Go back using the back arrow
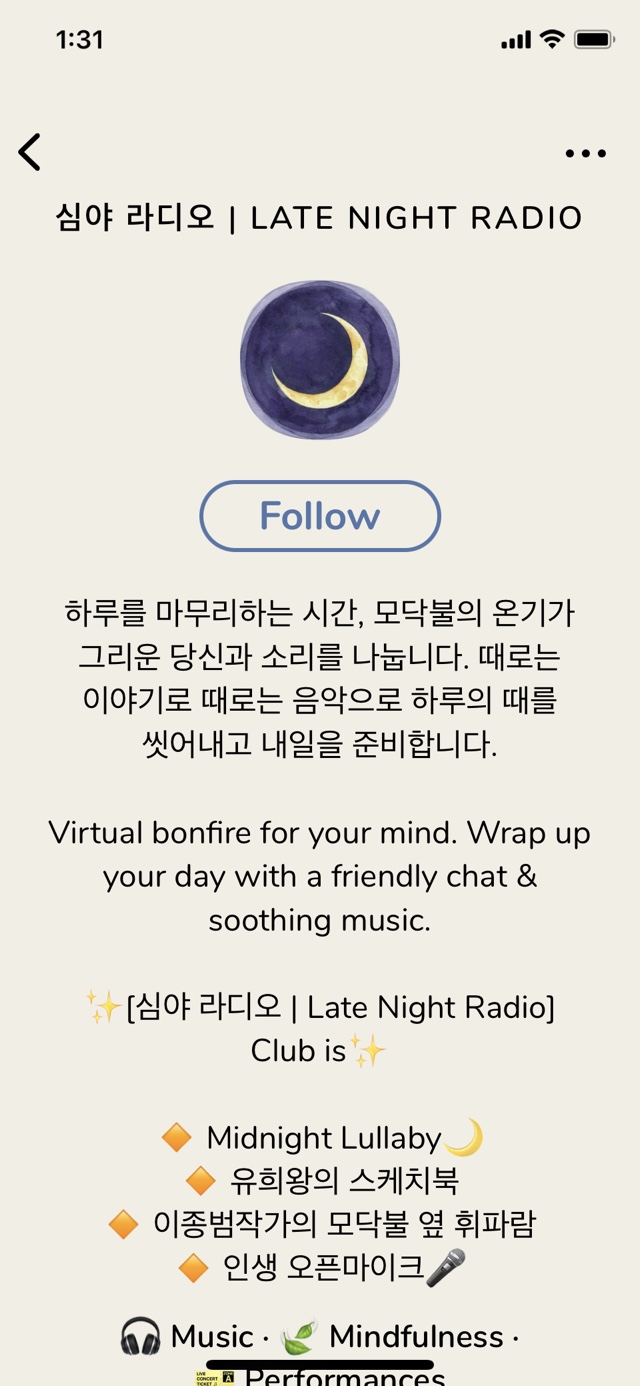The height and width of the screenshot is (1386, 640). (30, 152)
